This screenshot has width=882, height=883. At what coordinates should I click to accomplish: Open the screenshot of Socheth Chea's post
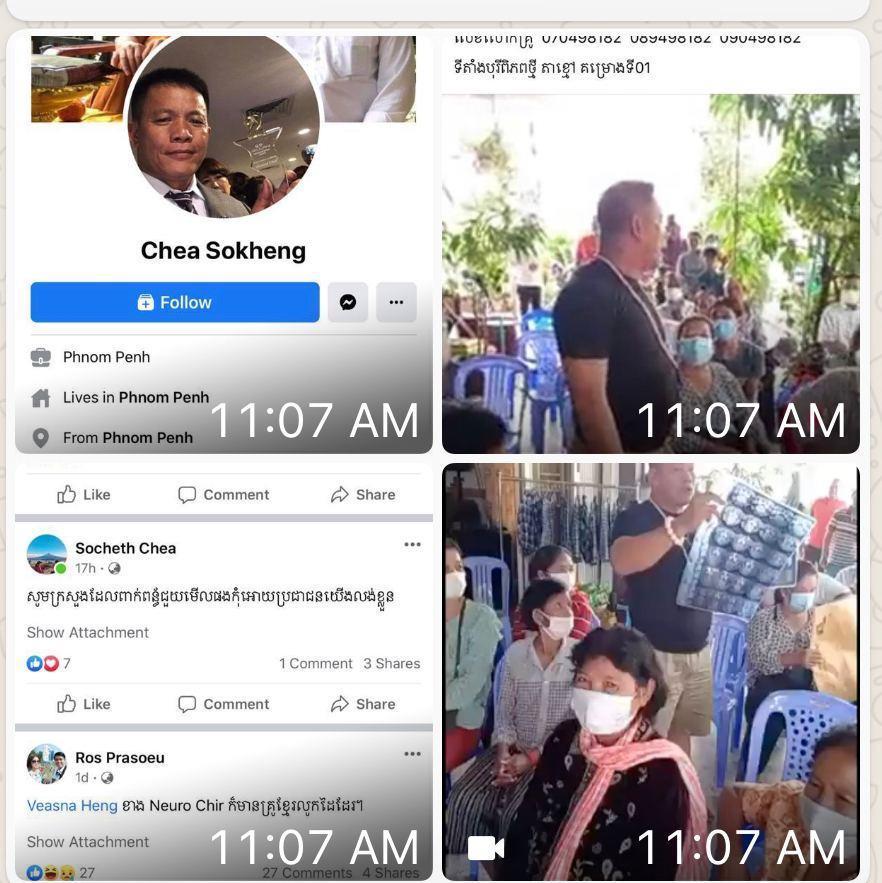click(223, 670)
